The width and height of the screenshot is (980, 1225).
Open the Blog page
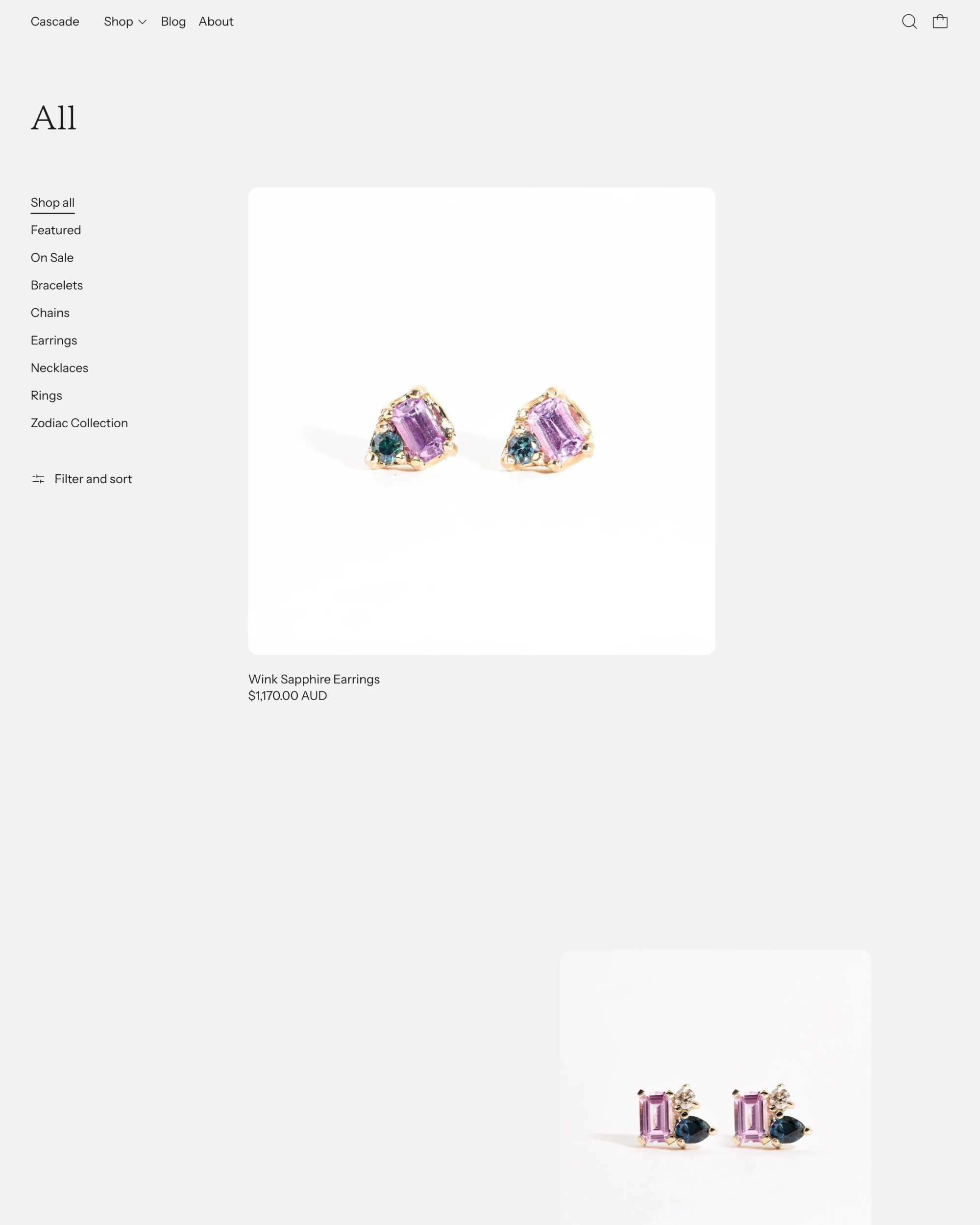pyautogui.click(x=173, y=22)
